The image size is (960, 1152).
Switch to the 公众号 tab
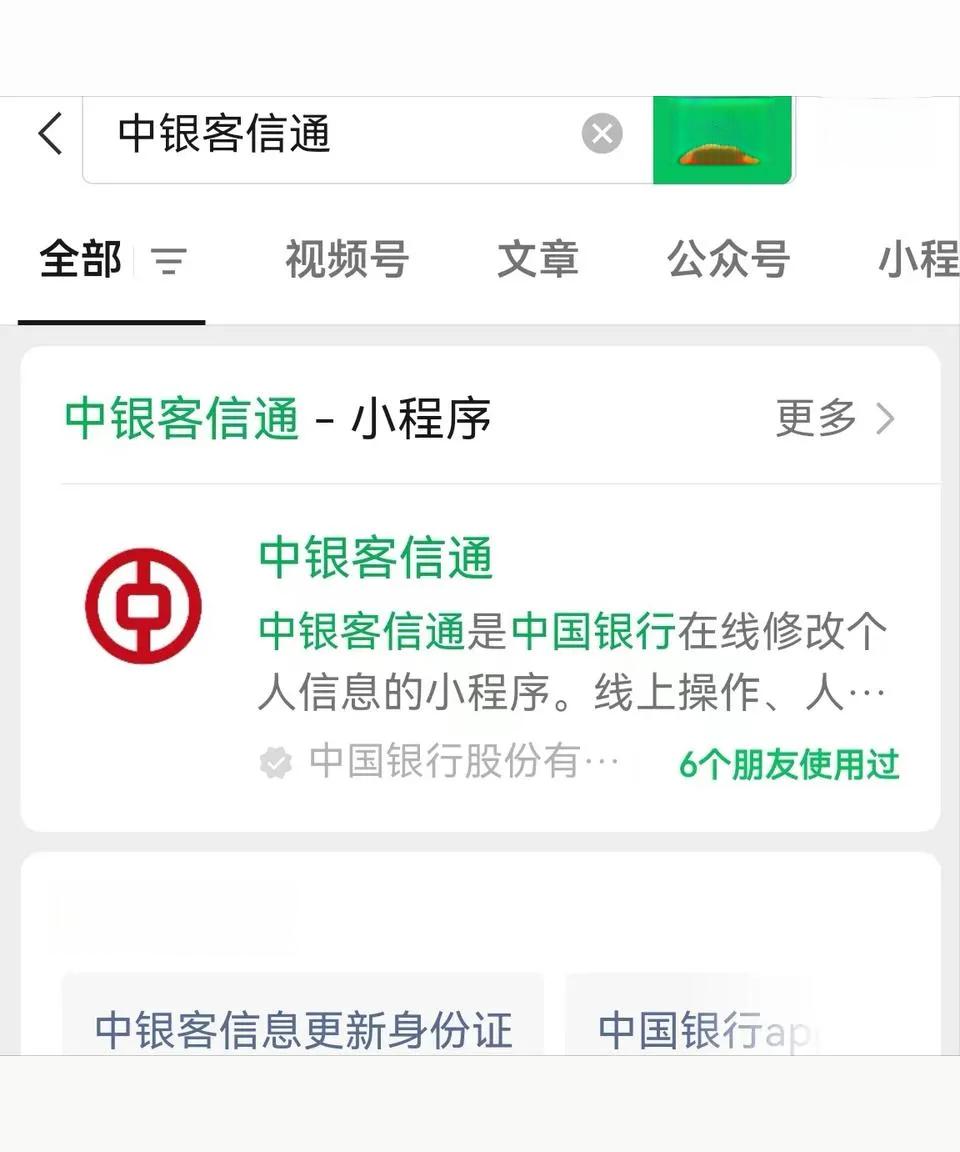tap(728, 260)
